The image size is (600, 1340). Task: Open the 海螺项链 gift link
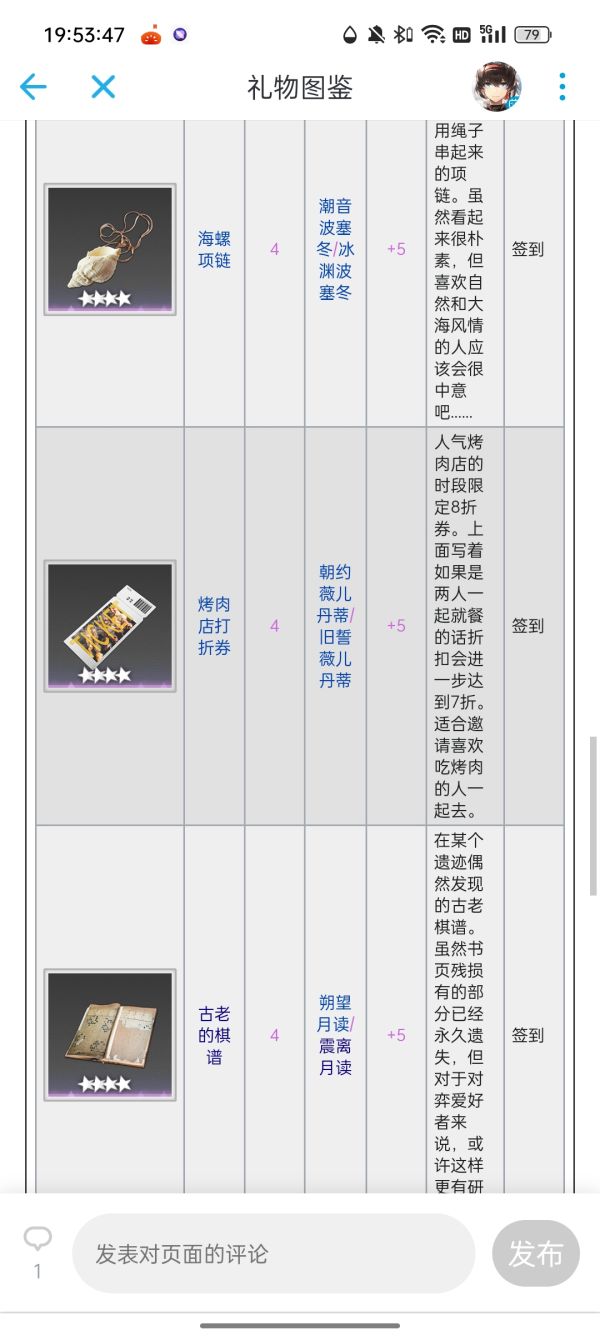click(x=214, y=249)
